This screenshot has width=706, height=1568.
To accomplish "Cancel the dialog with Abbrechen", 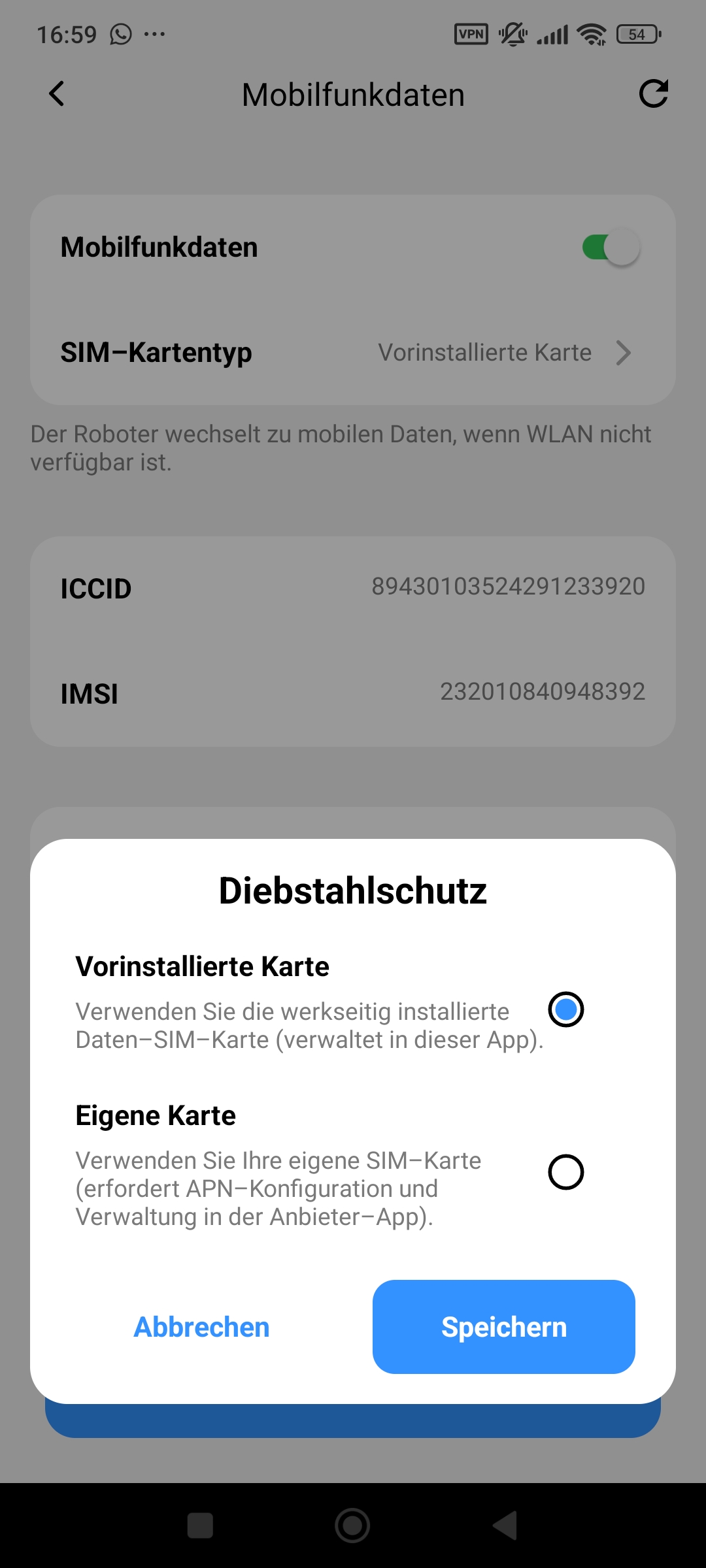I will coord(201,1327).
